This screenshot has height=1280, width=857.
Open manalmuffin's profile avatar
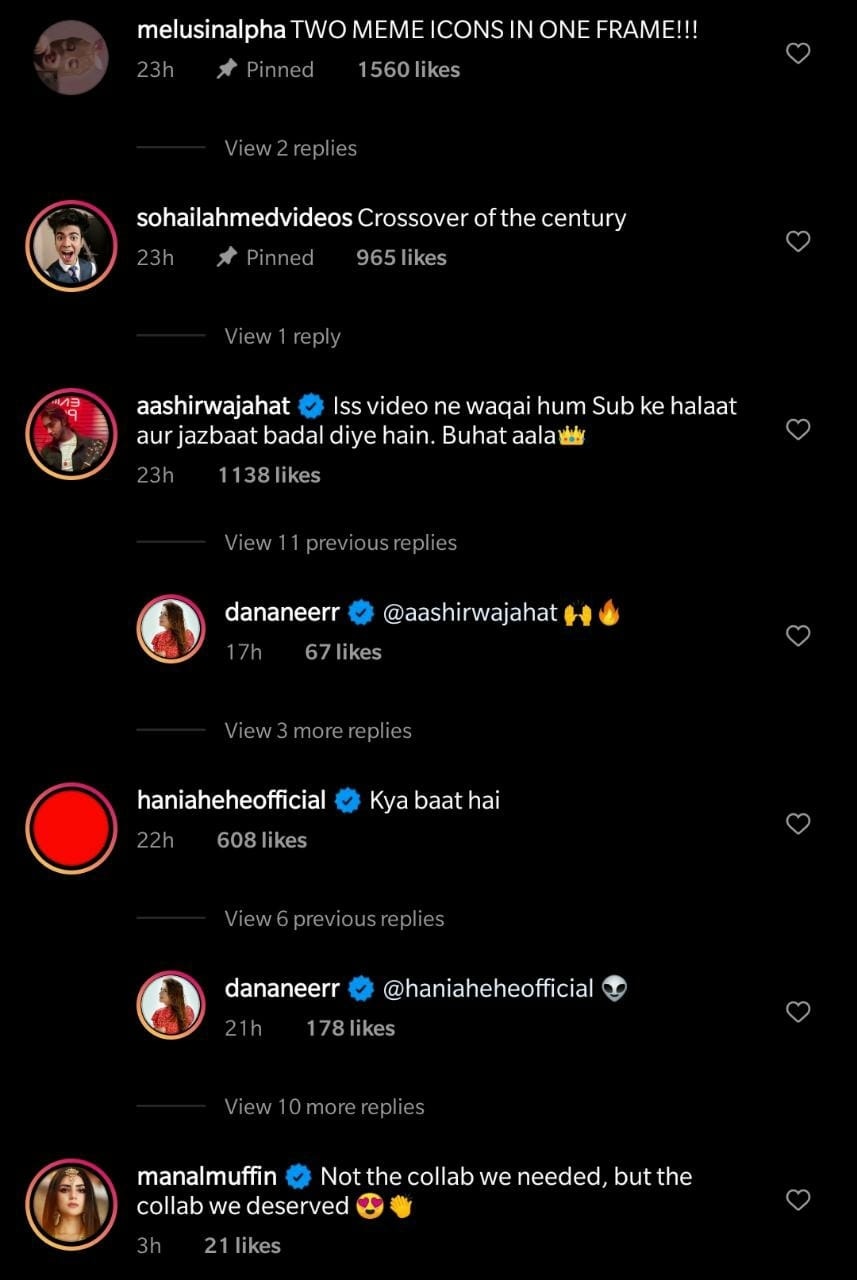pos(71,1204)
